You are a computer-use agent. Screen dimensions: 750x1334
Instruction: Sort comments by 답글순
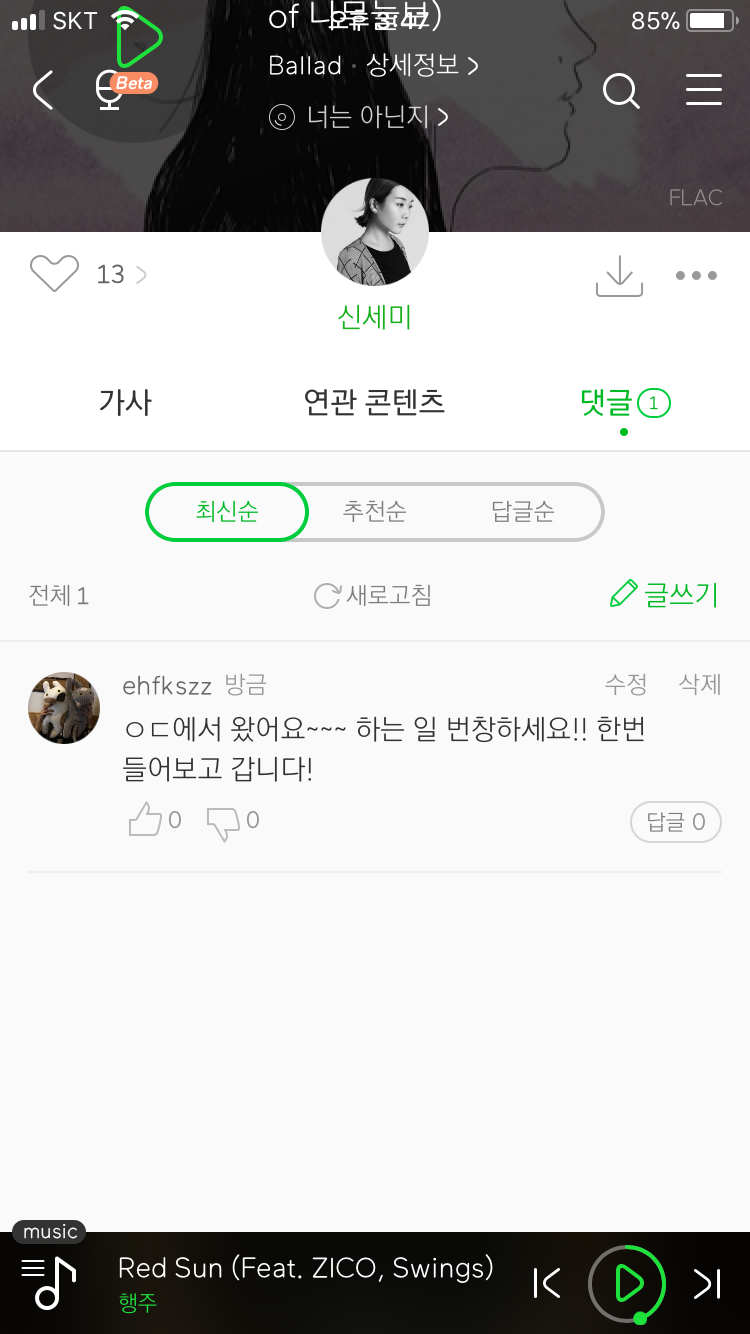(523, 512)
